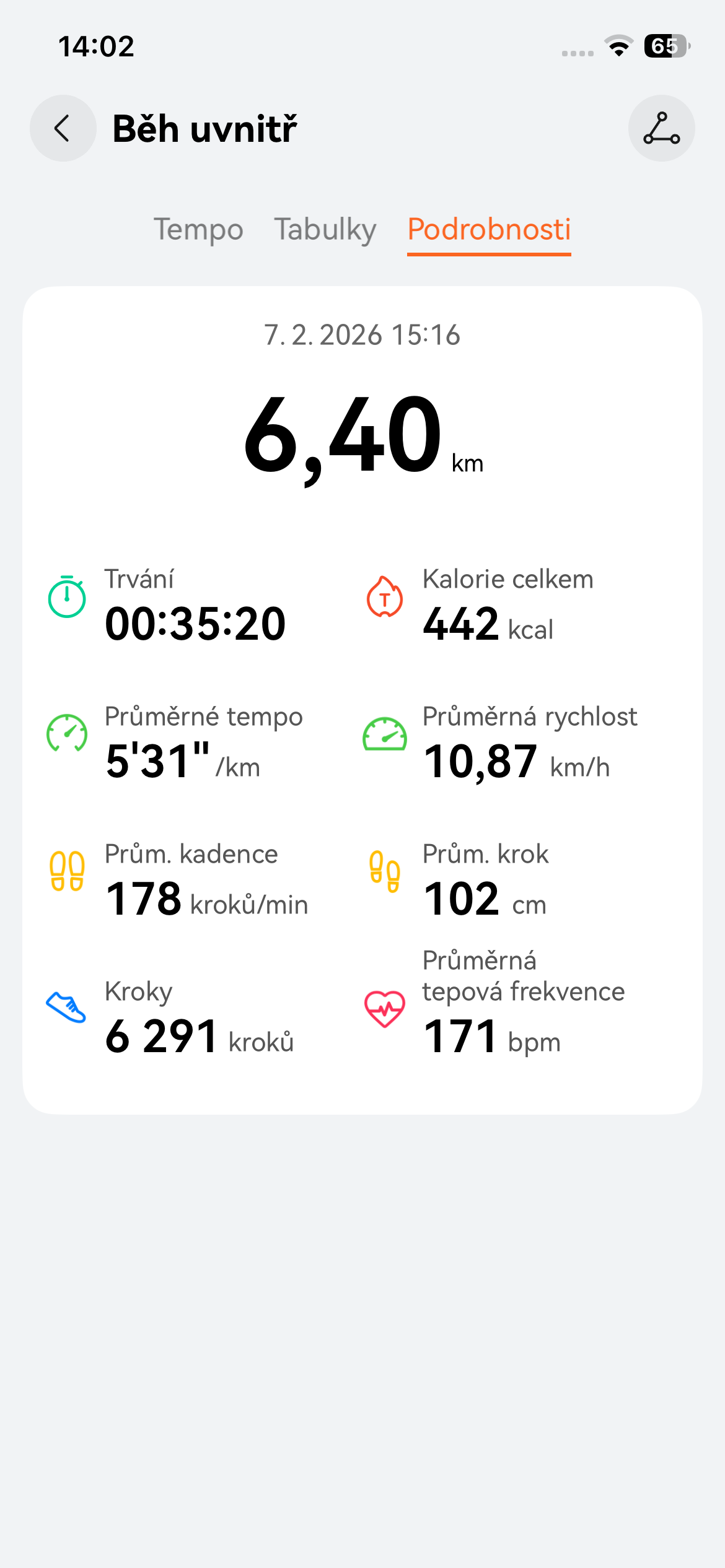Switch to the Tempo tab

pyautogui.click(x=198, y=230)
